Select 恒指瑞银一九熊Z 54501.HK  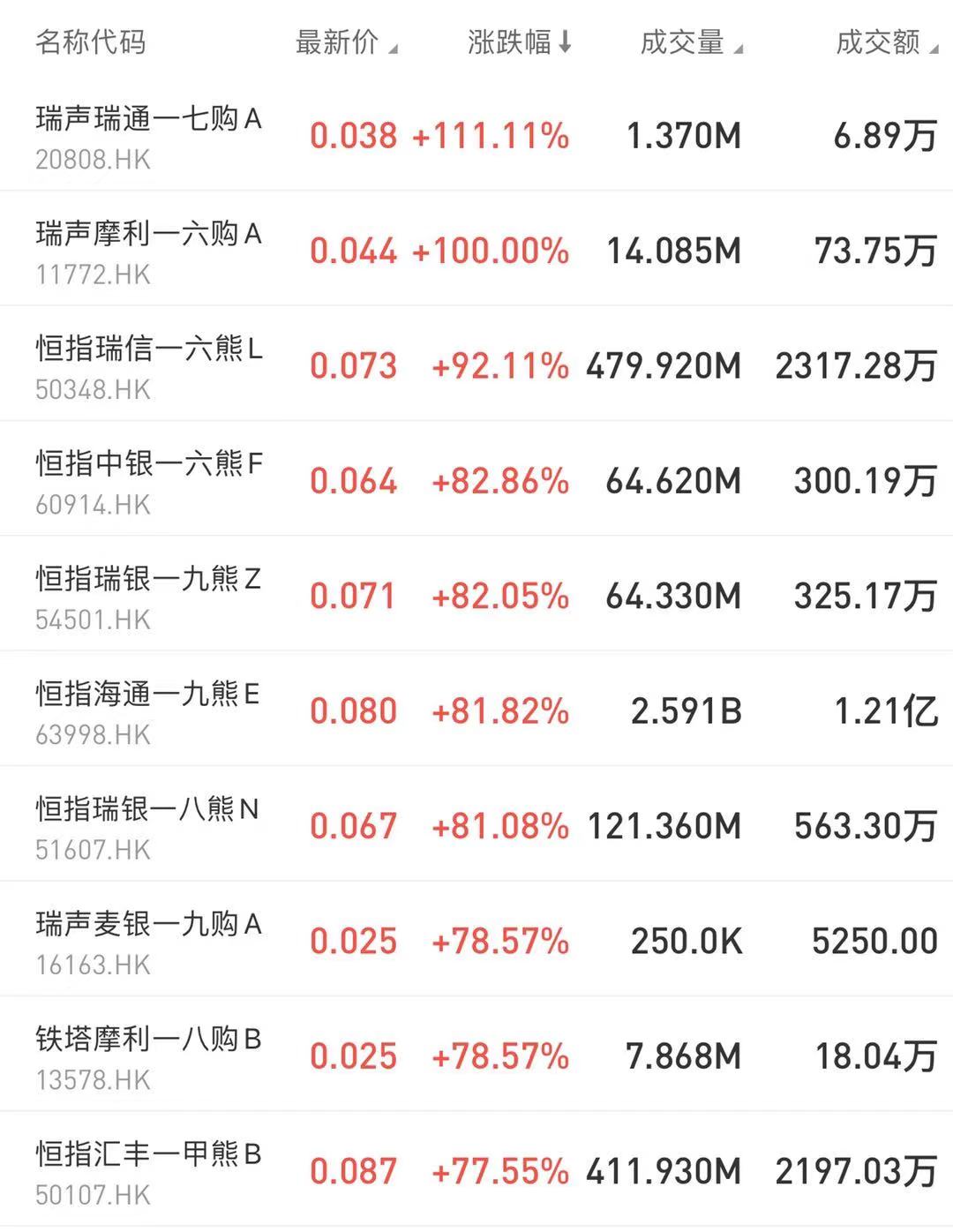click(x=149, y=597)
